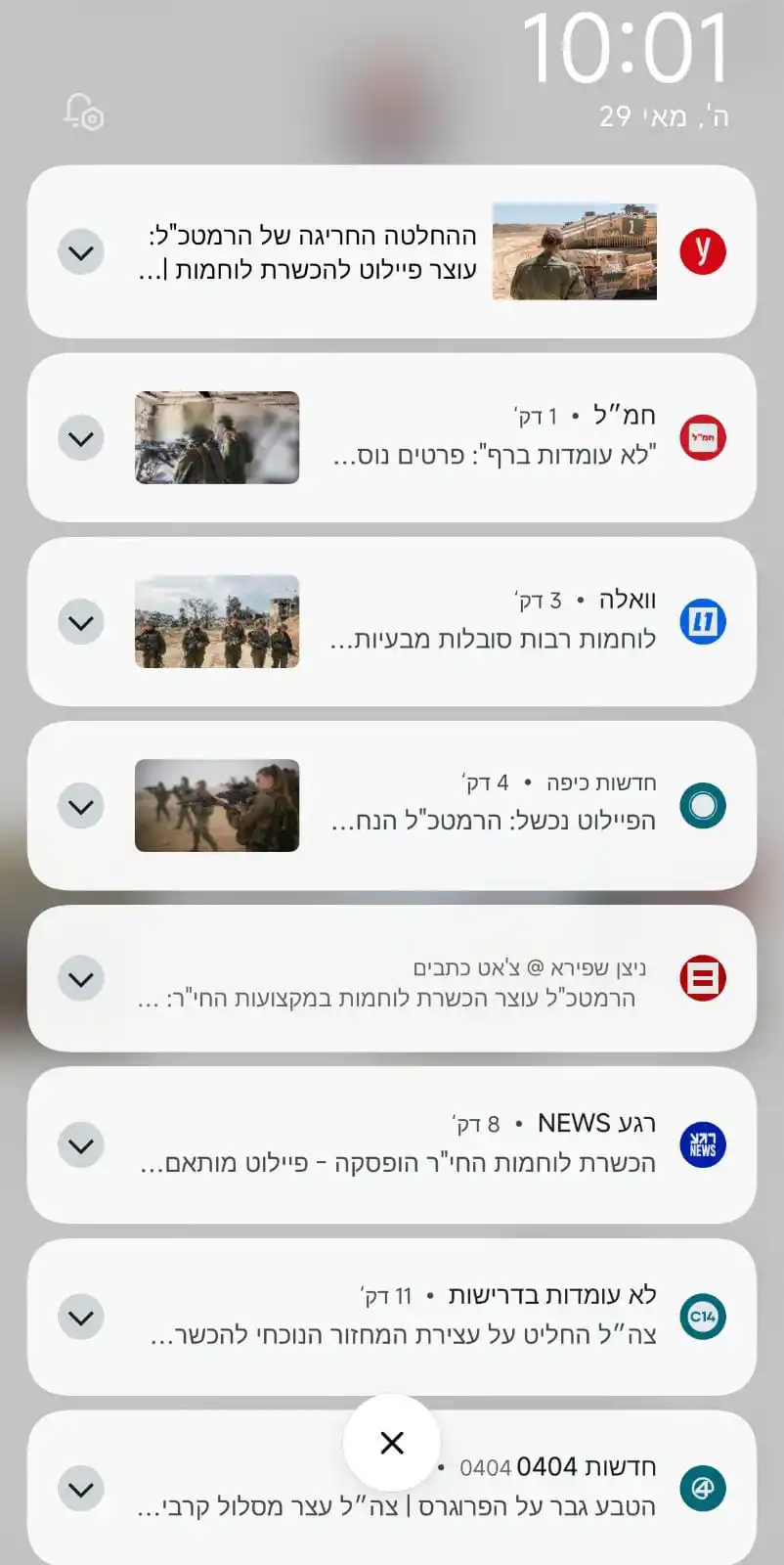
Task: Expand the רגע NEWS notification
Action: click(81, 1145)
